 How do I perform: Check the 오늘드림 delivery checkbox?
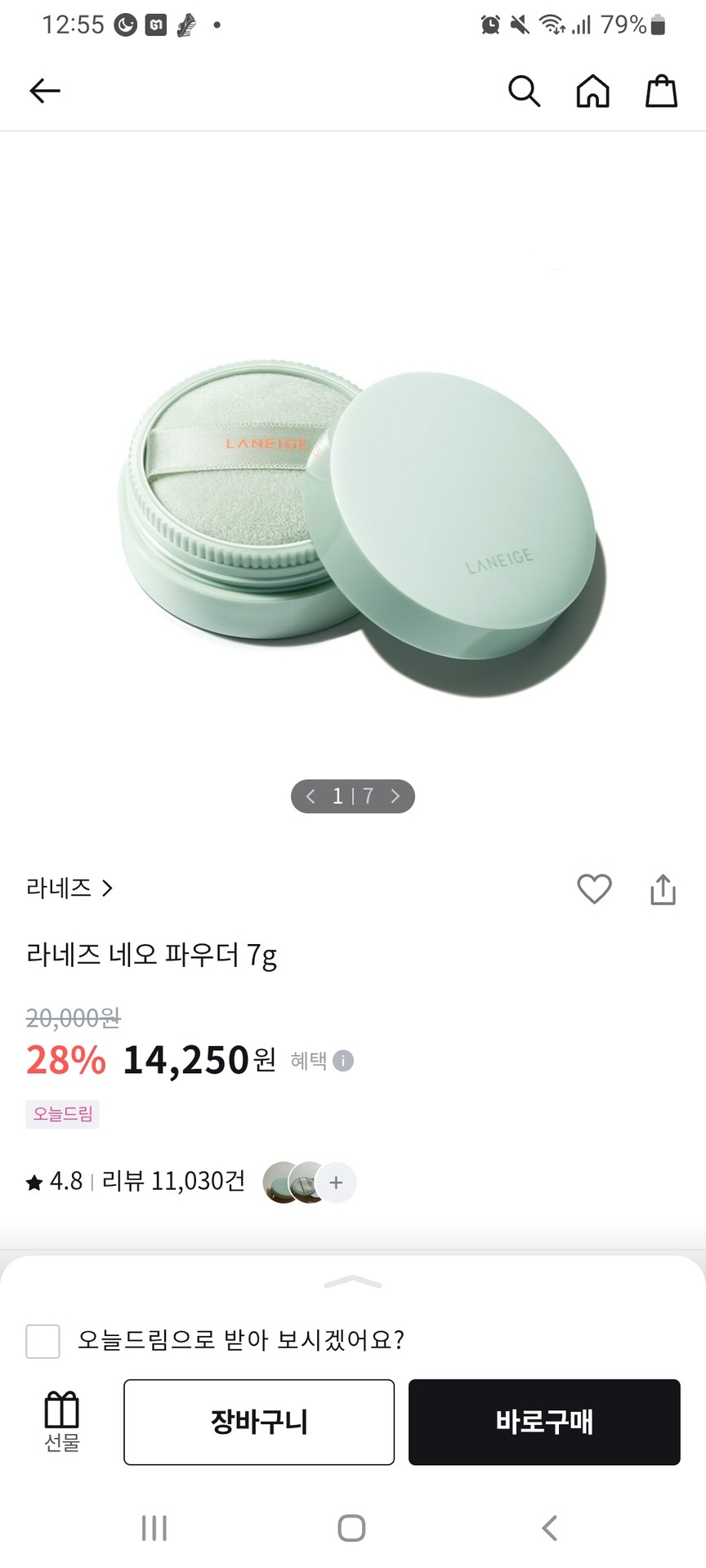click(43, 1341)
